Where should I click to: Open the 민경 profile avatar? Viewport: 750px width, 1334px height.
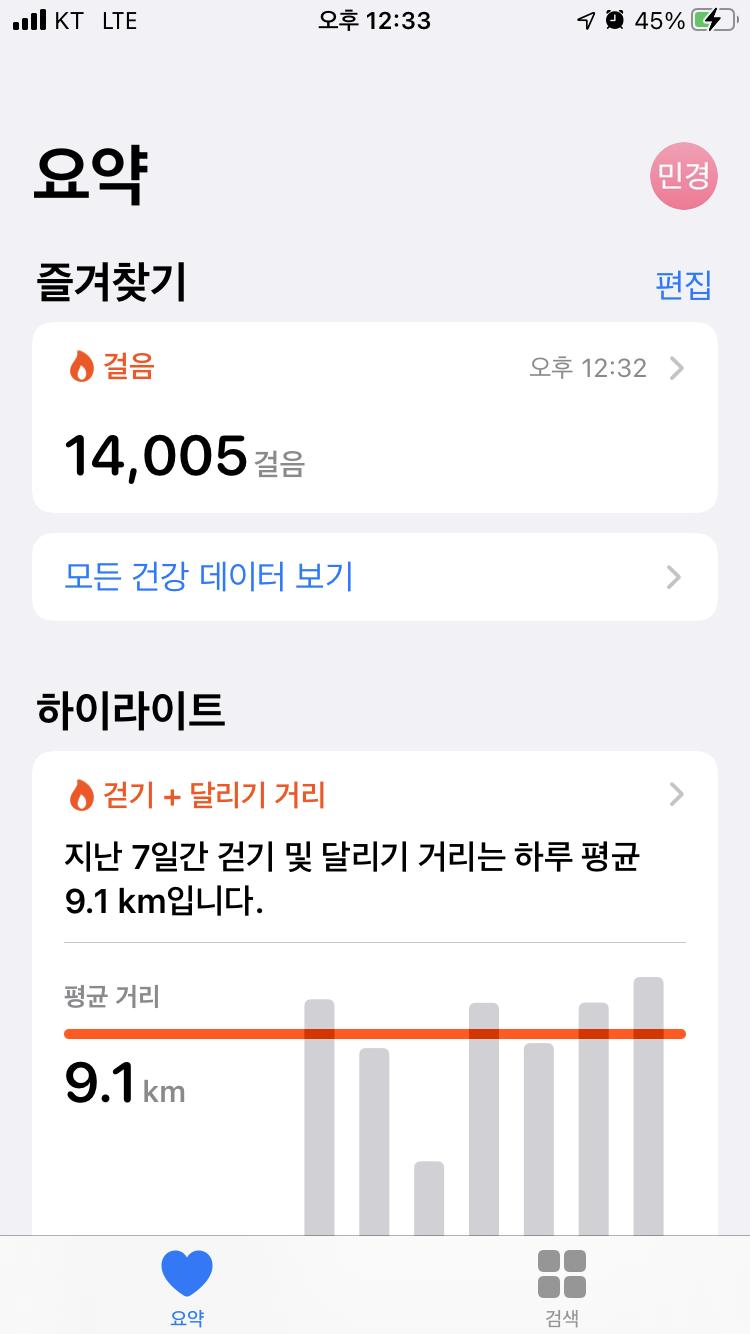click(x=684, y=176)
